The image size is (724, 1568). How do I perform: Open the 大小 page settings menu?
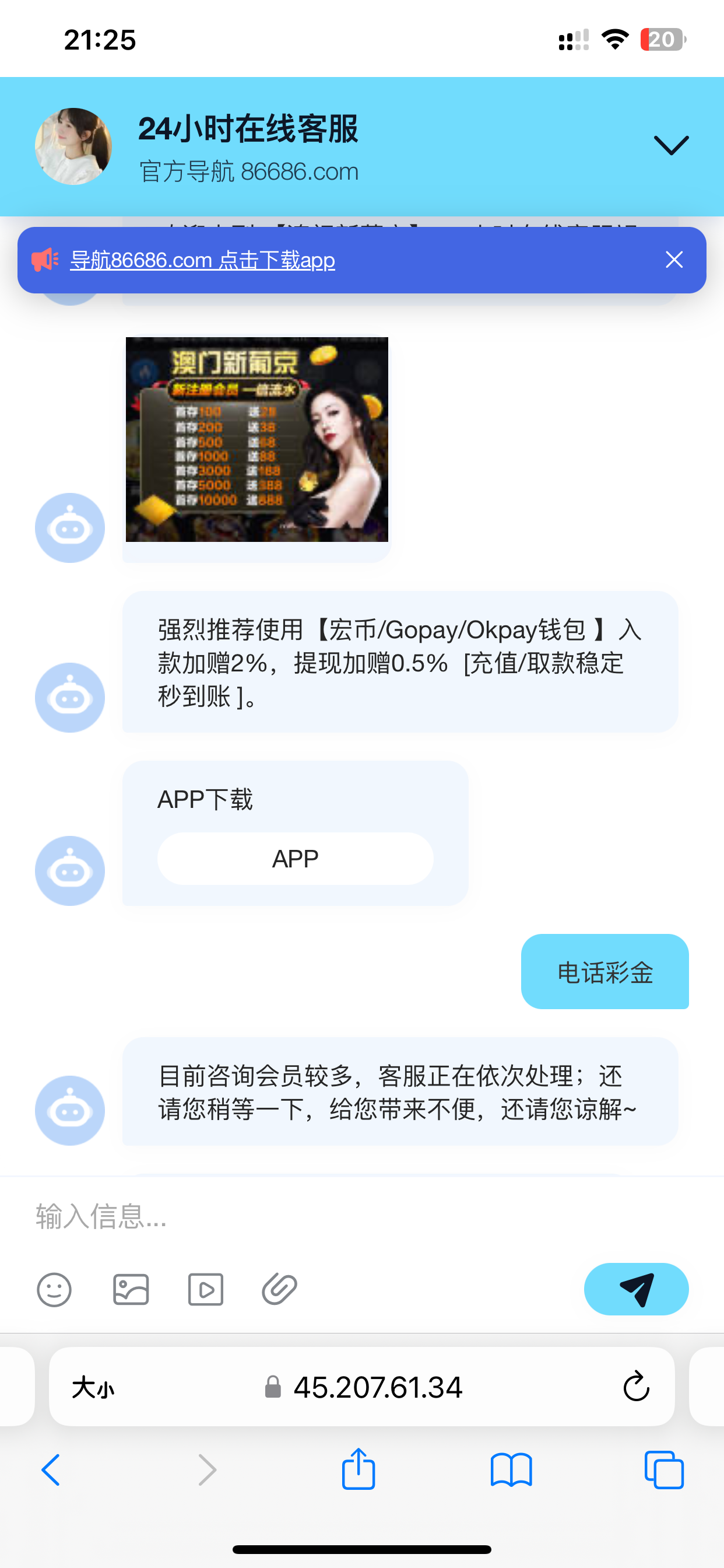pyautogui.click(x=93, y=1388)
